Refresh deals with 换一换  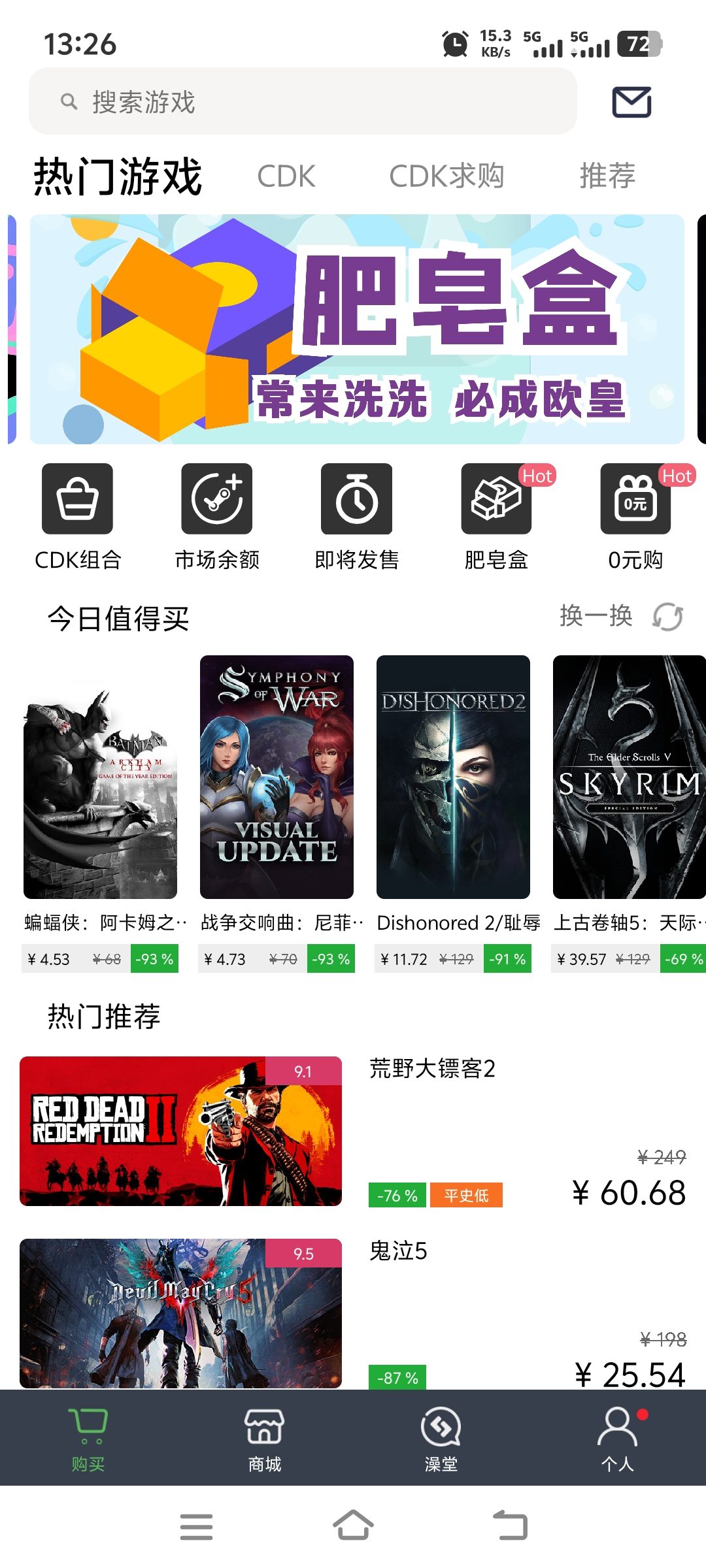tap(620, 616)
